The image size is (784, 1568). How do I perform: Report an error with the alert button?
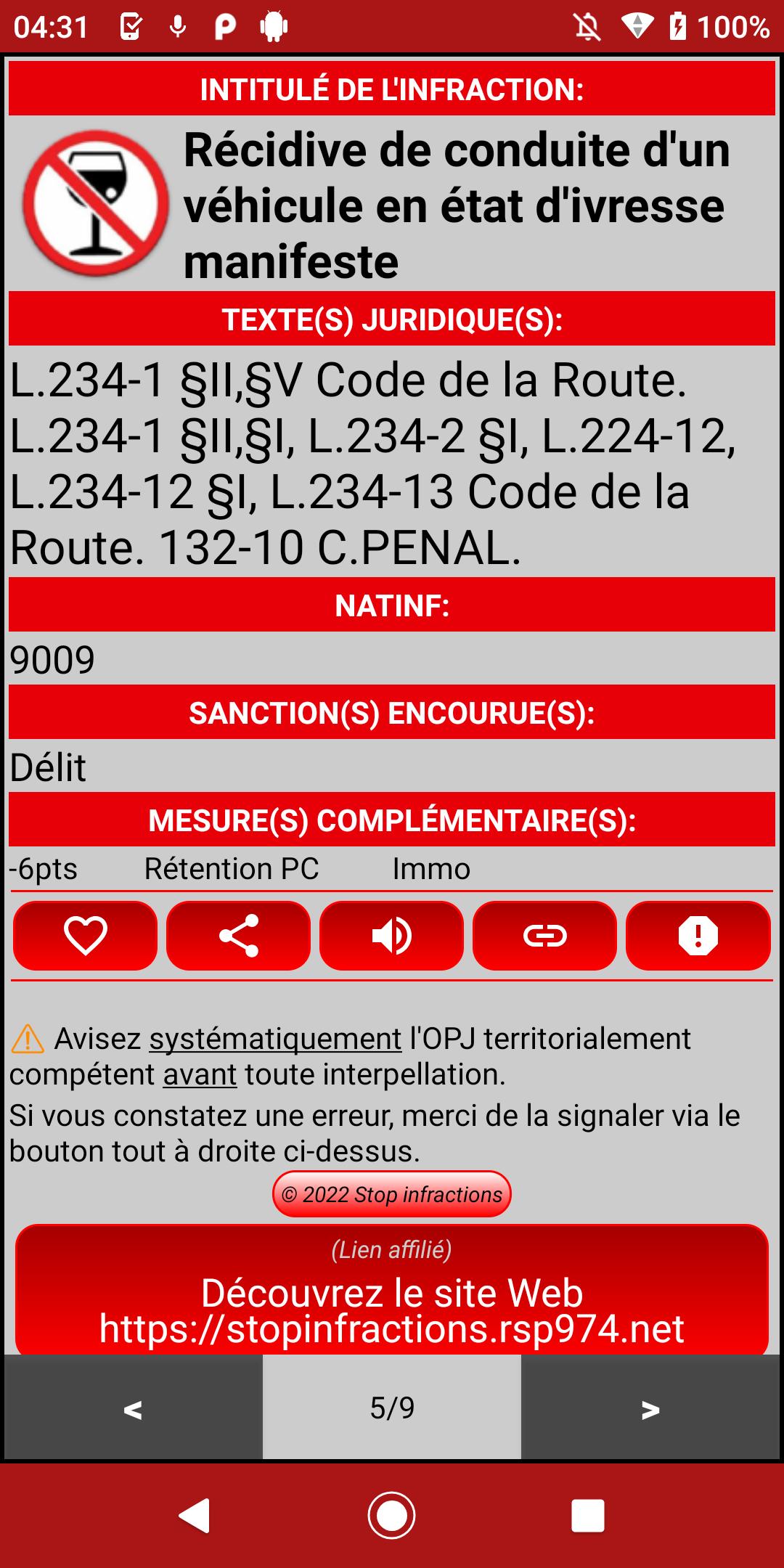click(698, 935)
